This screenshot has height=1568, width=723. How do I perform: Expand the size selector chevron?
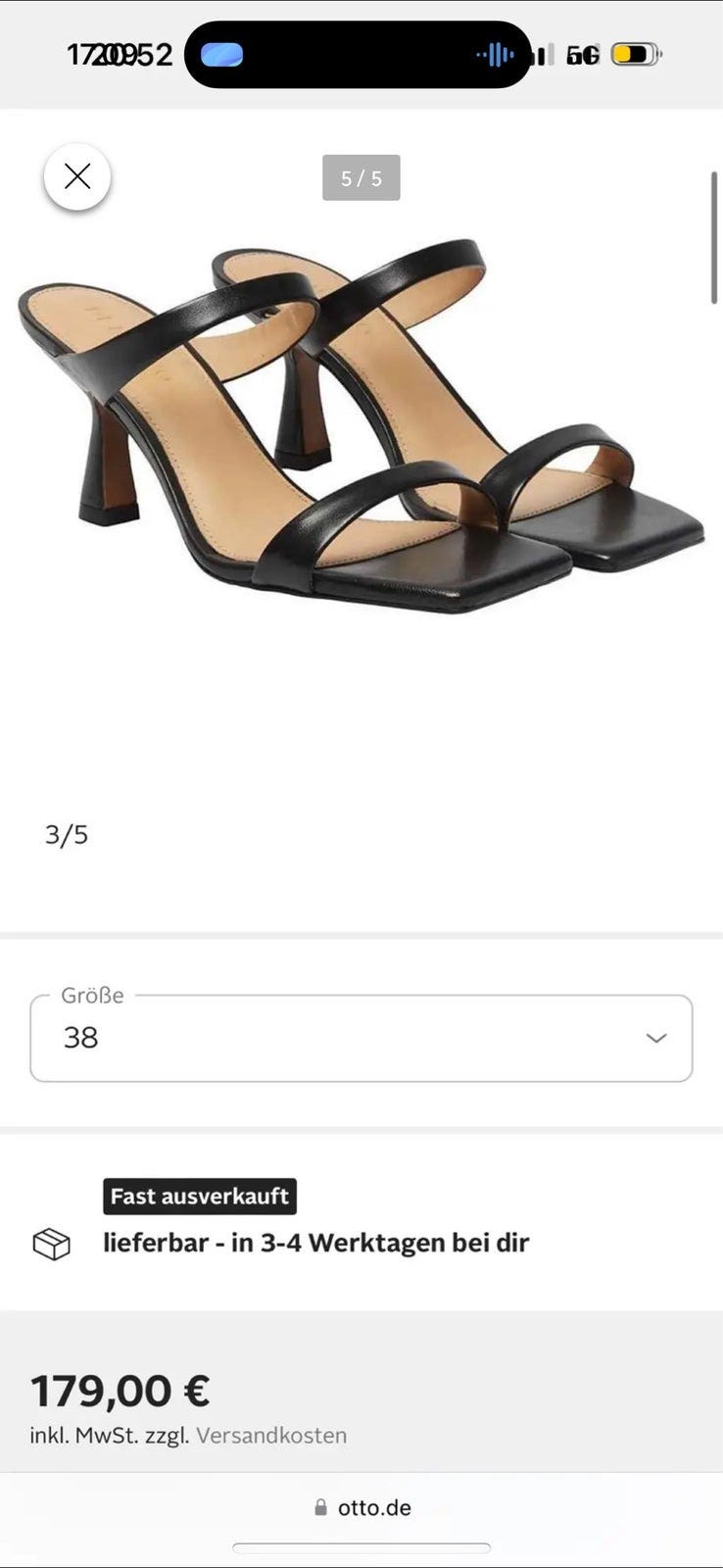click(x=654, y=1038)
